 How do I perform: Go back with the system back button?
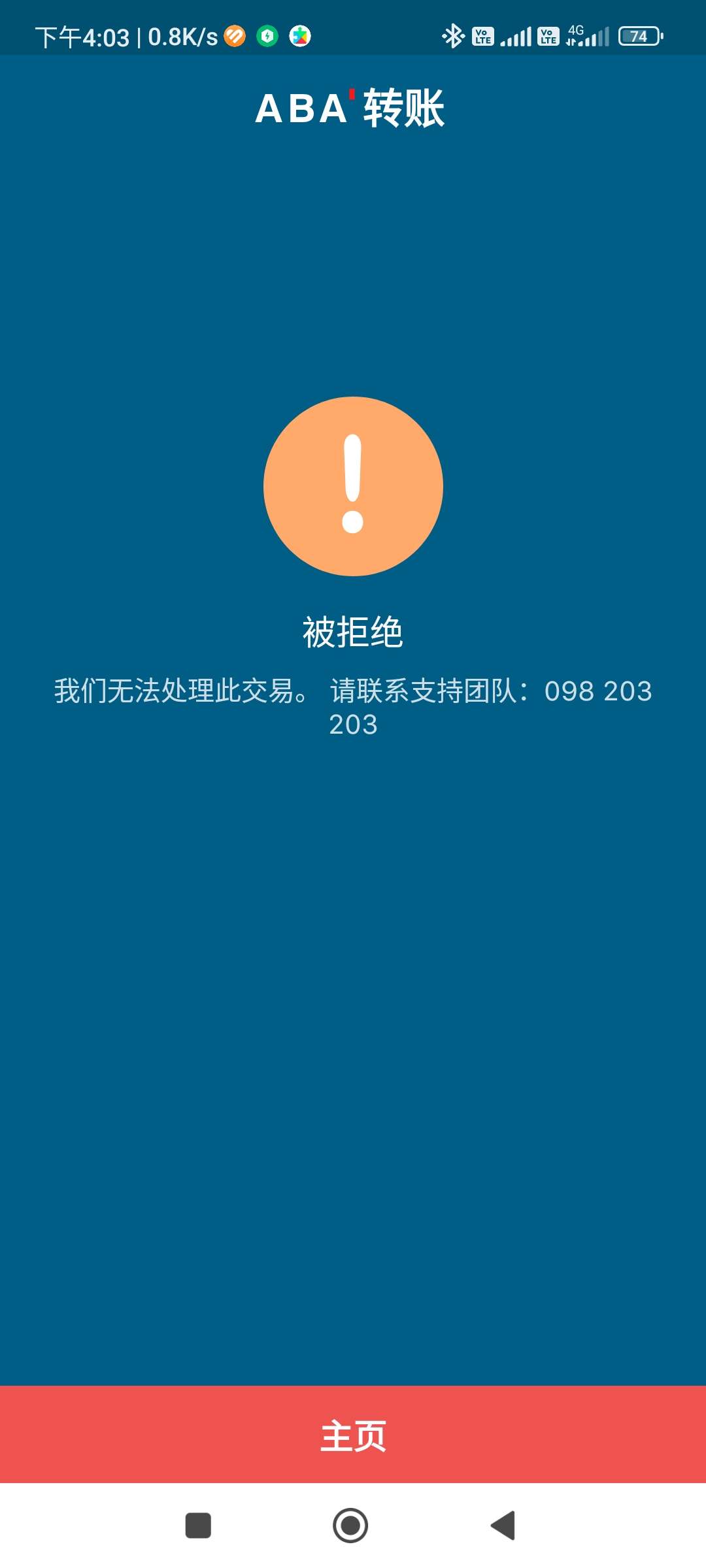point(503,1526)
